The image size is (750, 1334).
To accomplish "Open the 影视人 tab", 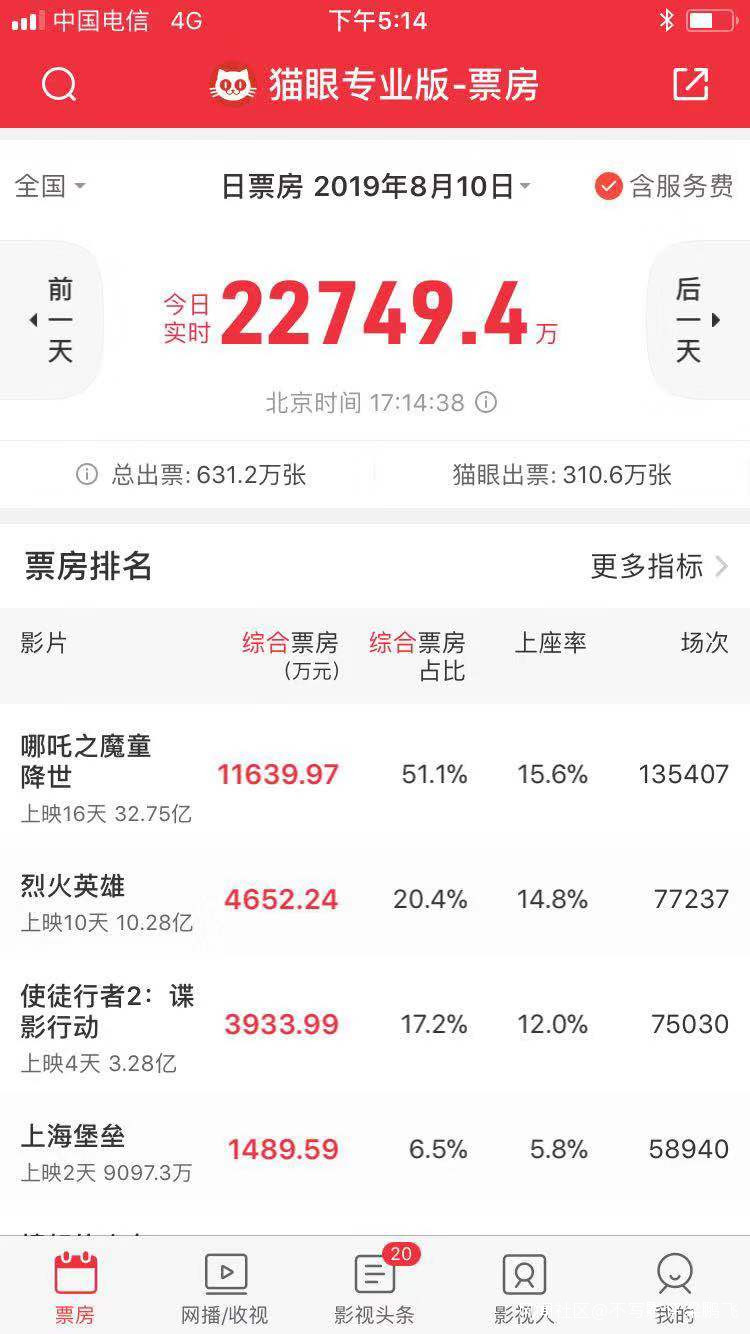I will coord(524,1288).
